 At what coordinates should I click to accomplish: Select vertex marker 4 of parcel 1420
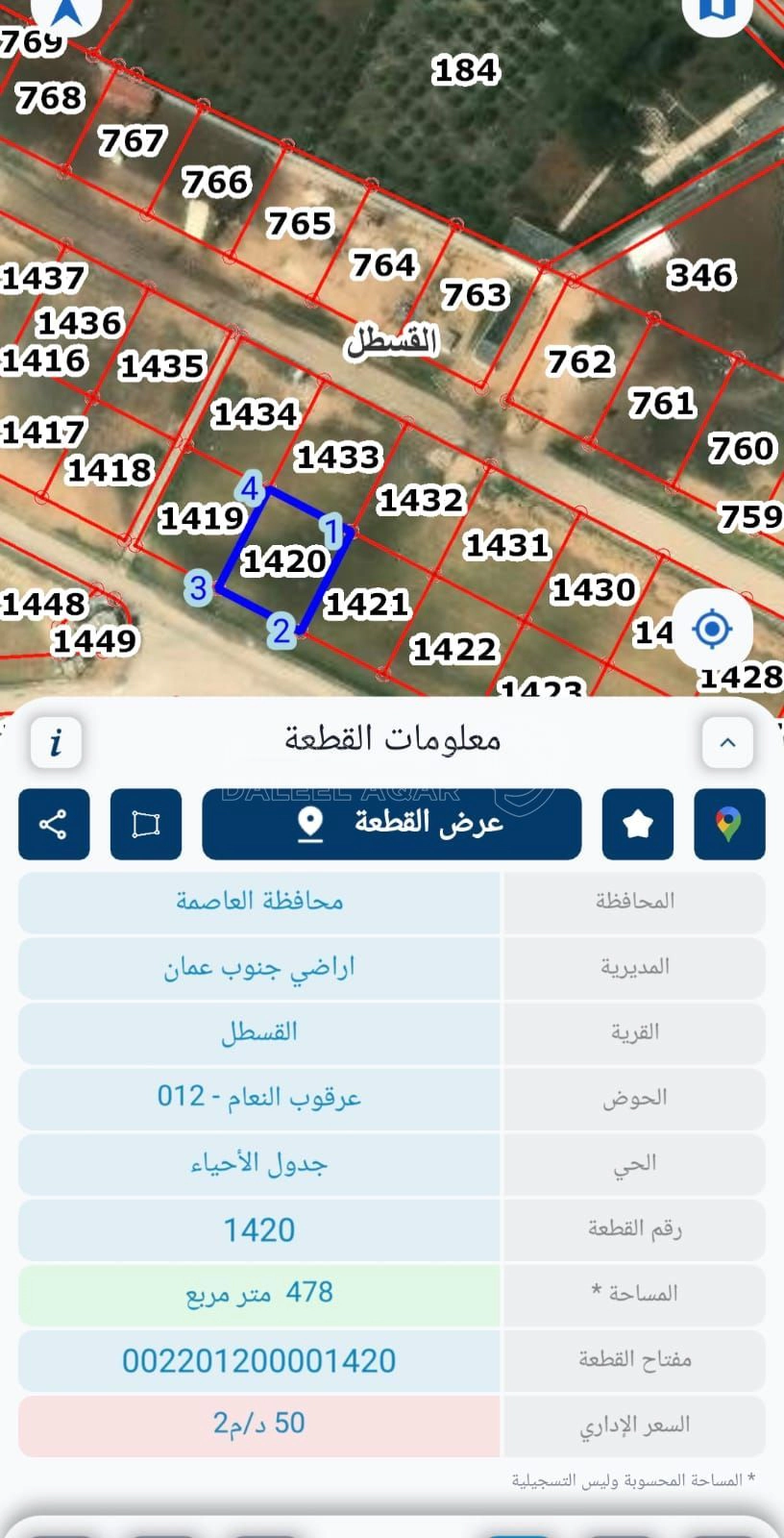tap(250, 488)
